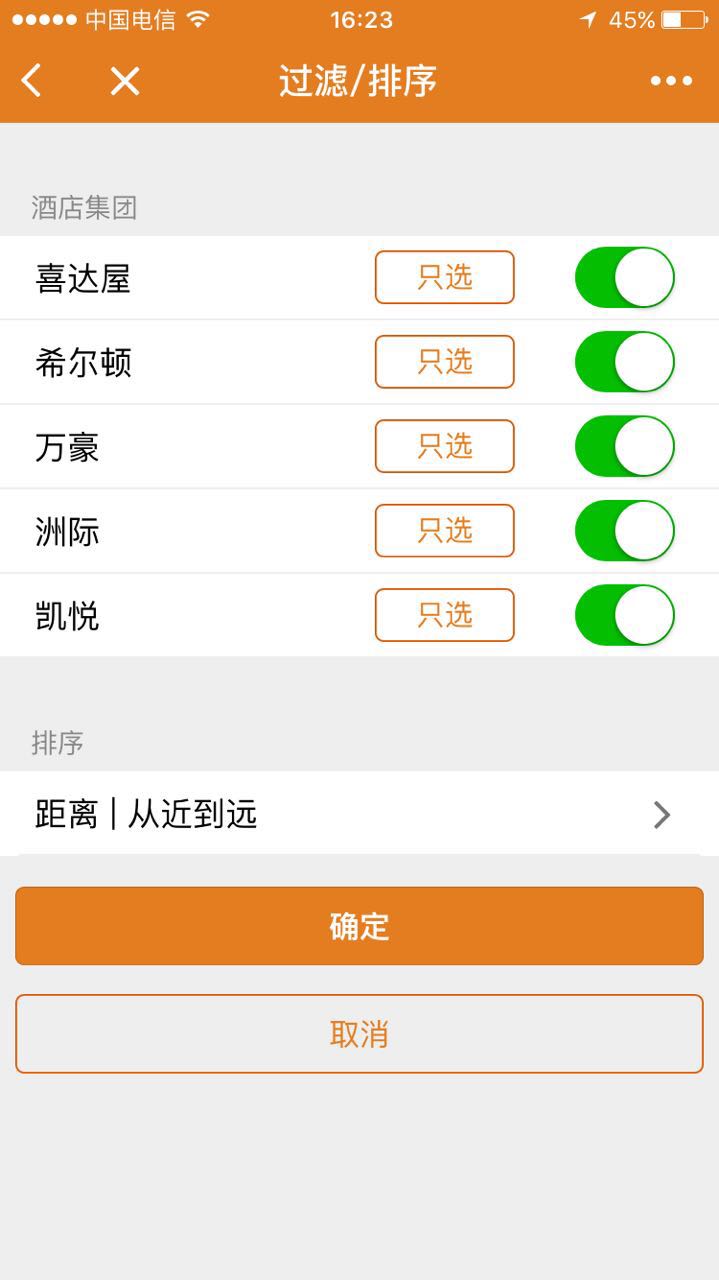Cancel with the 取消 button
The width and height of the screenshot is (719, 1280).
(359, 1034)
